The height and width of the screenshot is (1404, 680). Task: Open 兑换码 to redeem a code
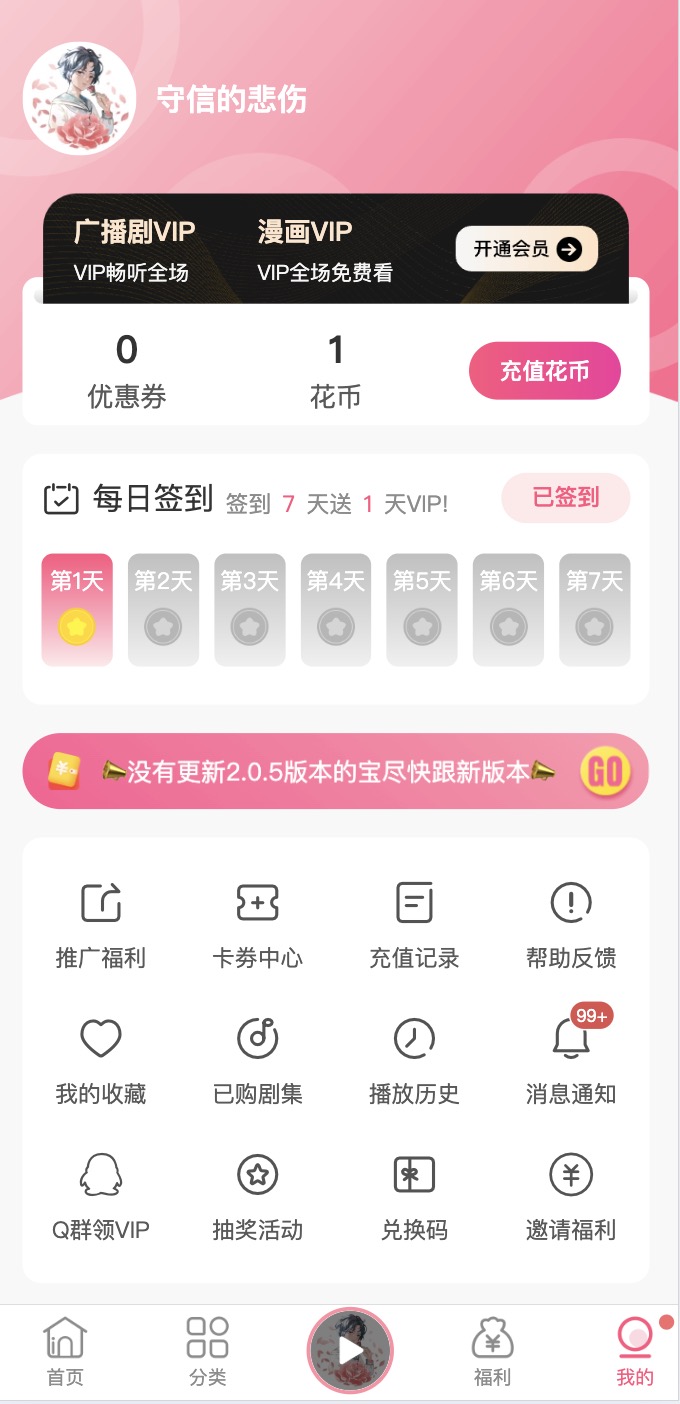414,1196
